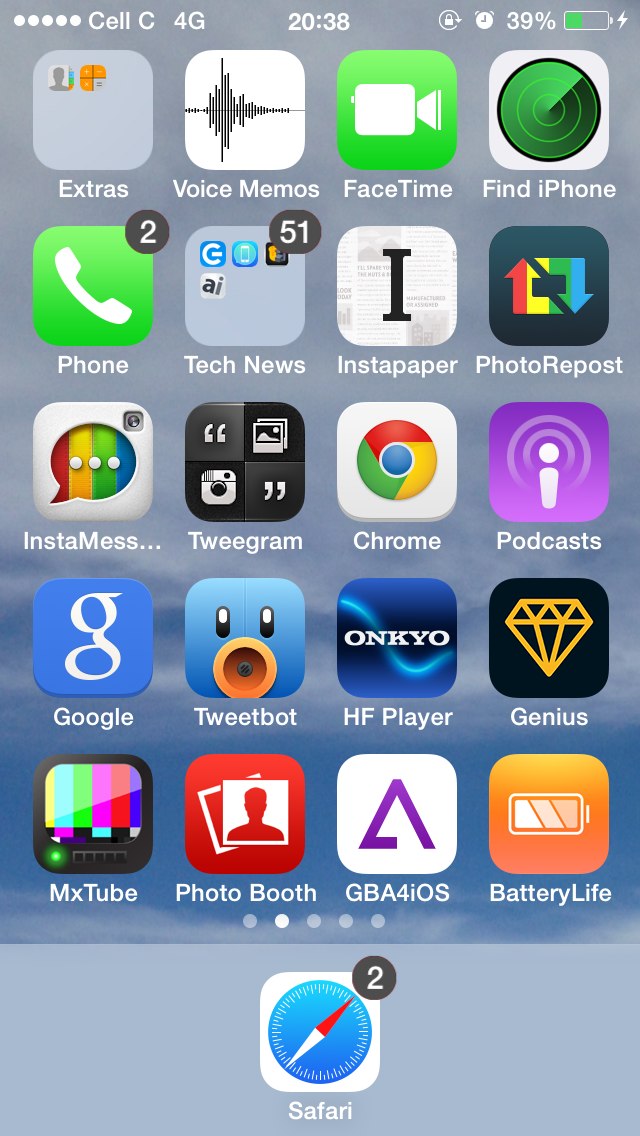Open the GBA4iOS emulator

(x=397, y=814)
